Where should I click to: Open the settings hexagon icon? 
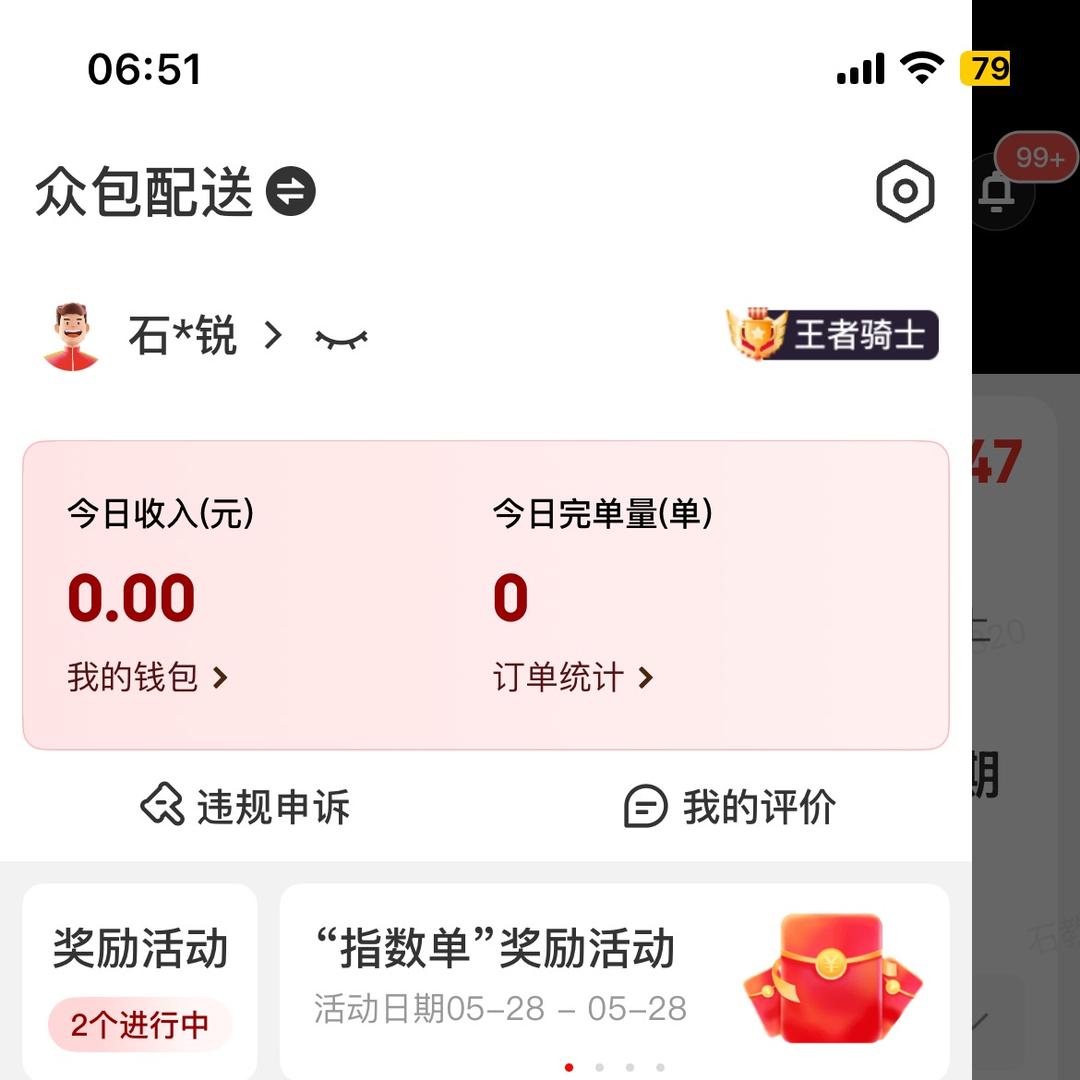905,191
